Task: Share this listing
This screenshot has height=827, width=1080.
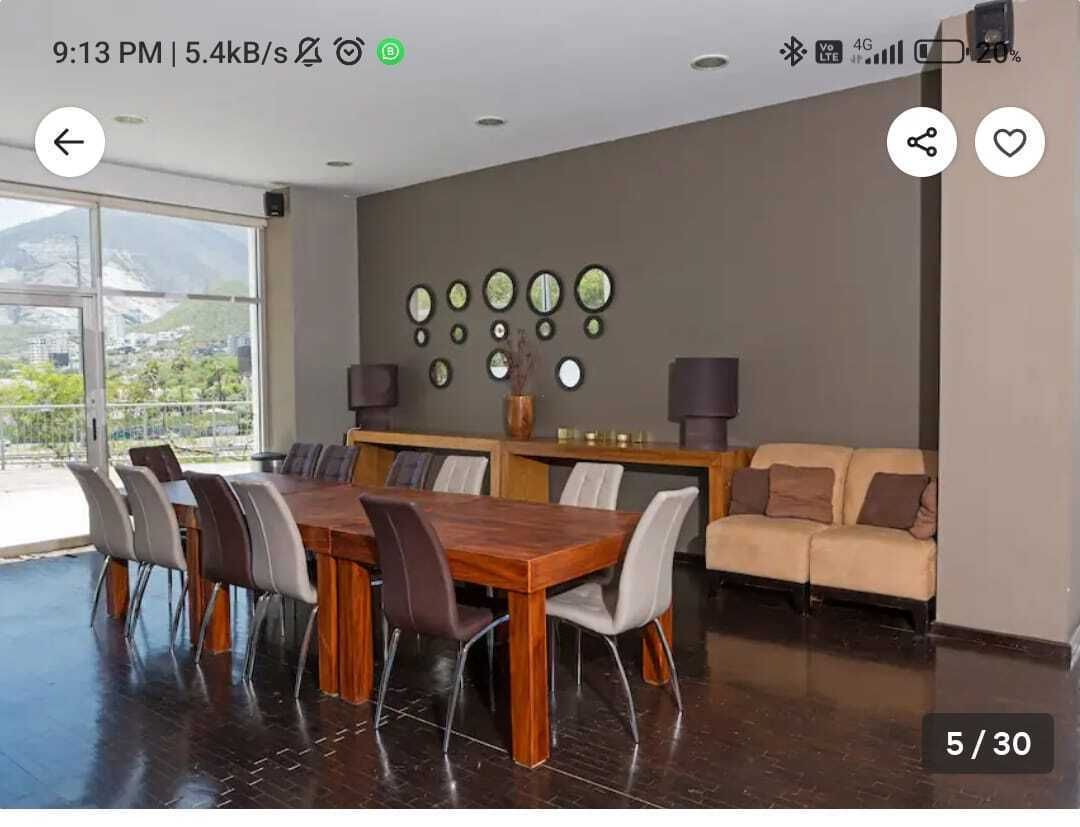Action: point(921,142)
